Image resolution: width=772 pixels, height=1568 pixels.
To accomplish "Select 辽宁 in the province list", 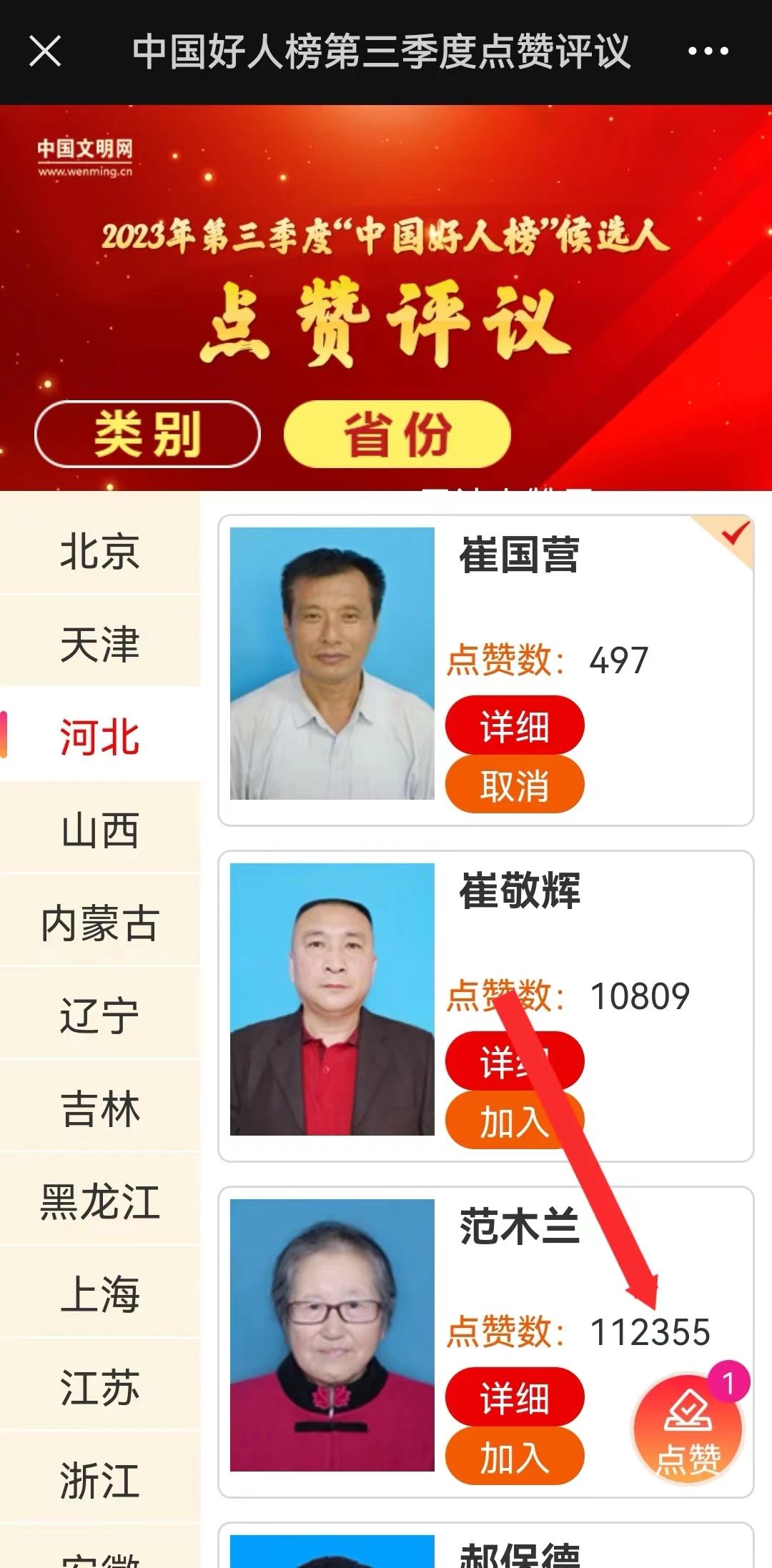I will pyautogui.click(x=100, y=1016).
